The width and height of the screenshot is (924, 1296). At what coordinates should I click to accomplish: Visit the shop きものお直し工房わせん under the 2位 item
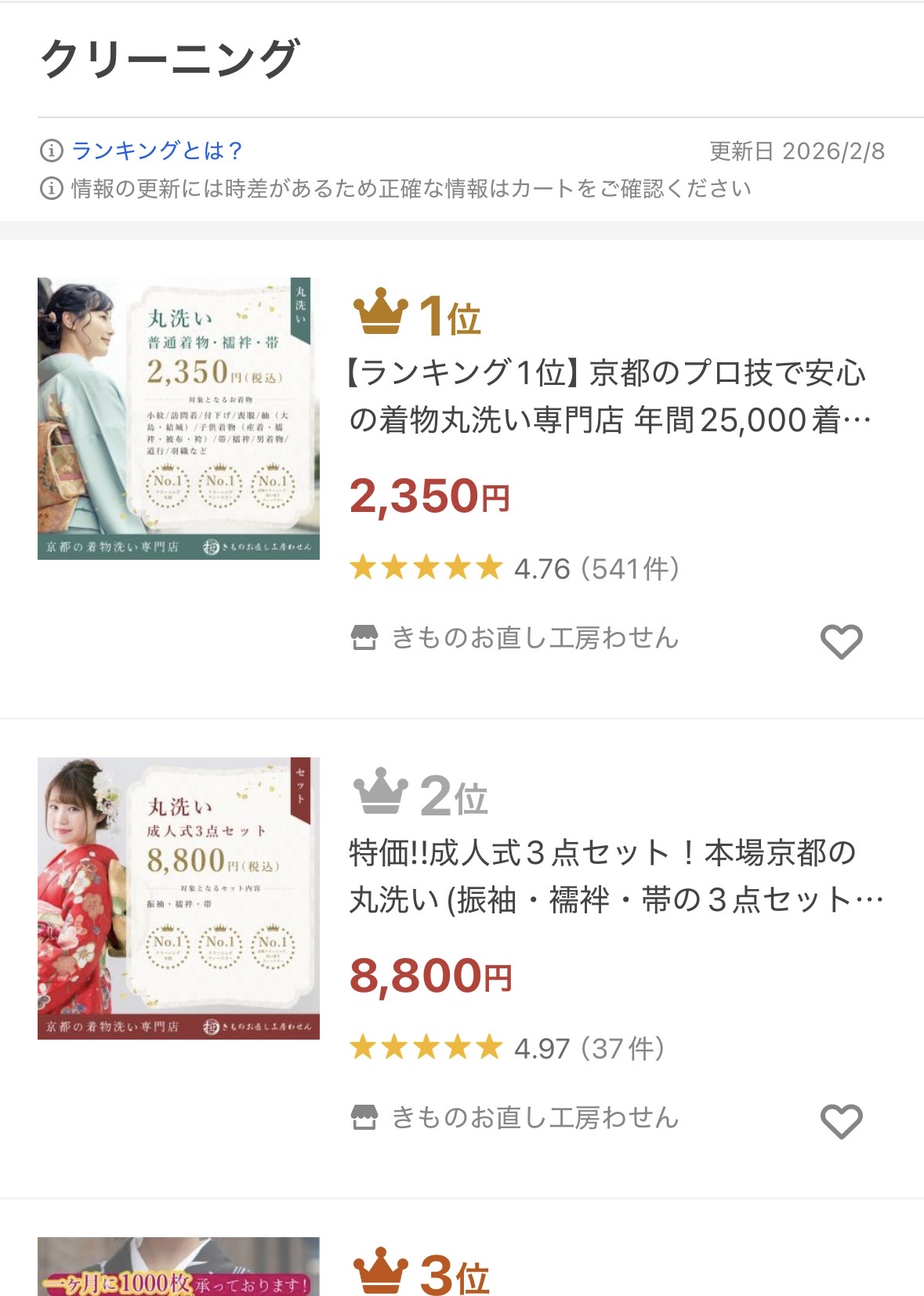point(534,1118)
